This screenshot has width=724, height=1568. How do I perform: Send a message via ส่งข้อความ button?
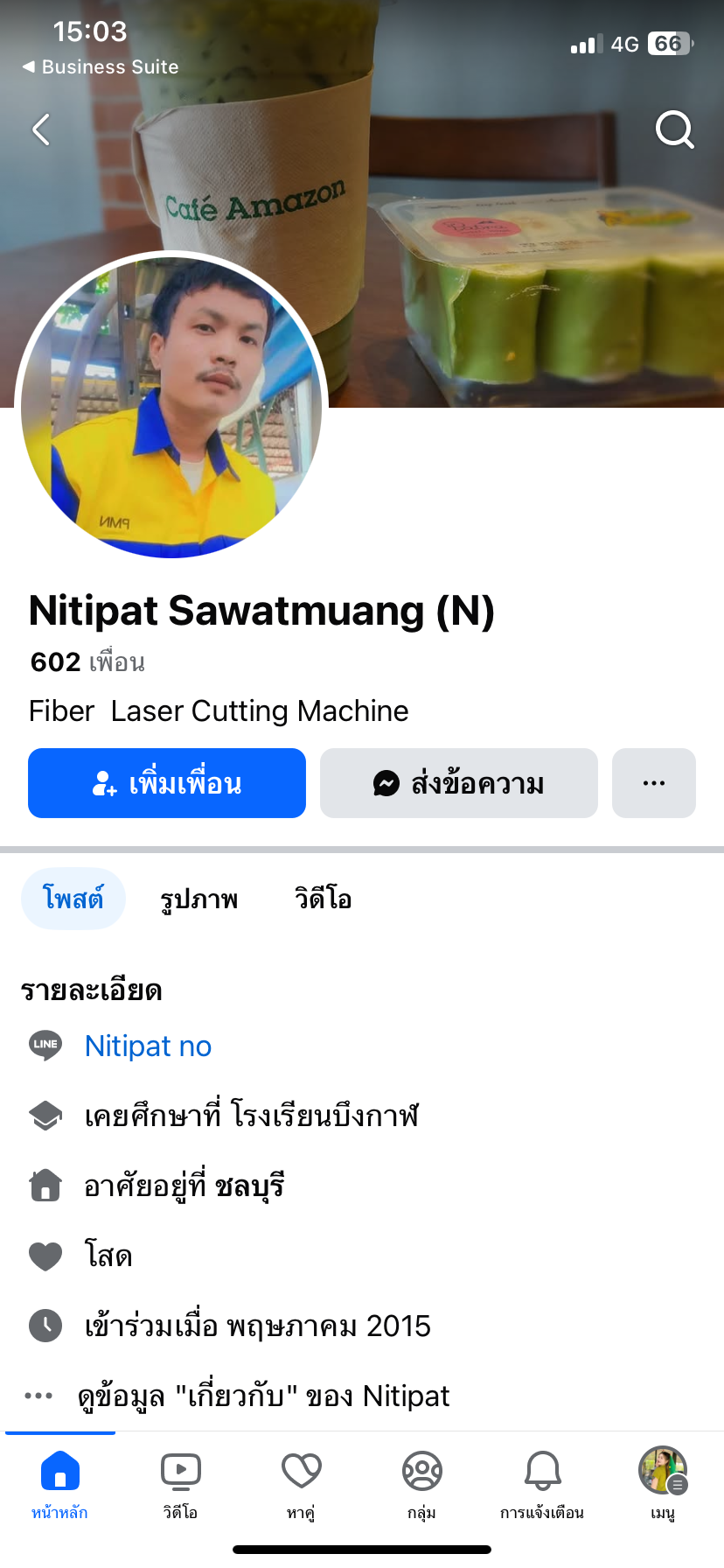tap(458, 783)
